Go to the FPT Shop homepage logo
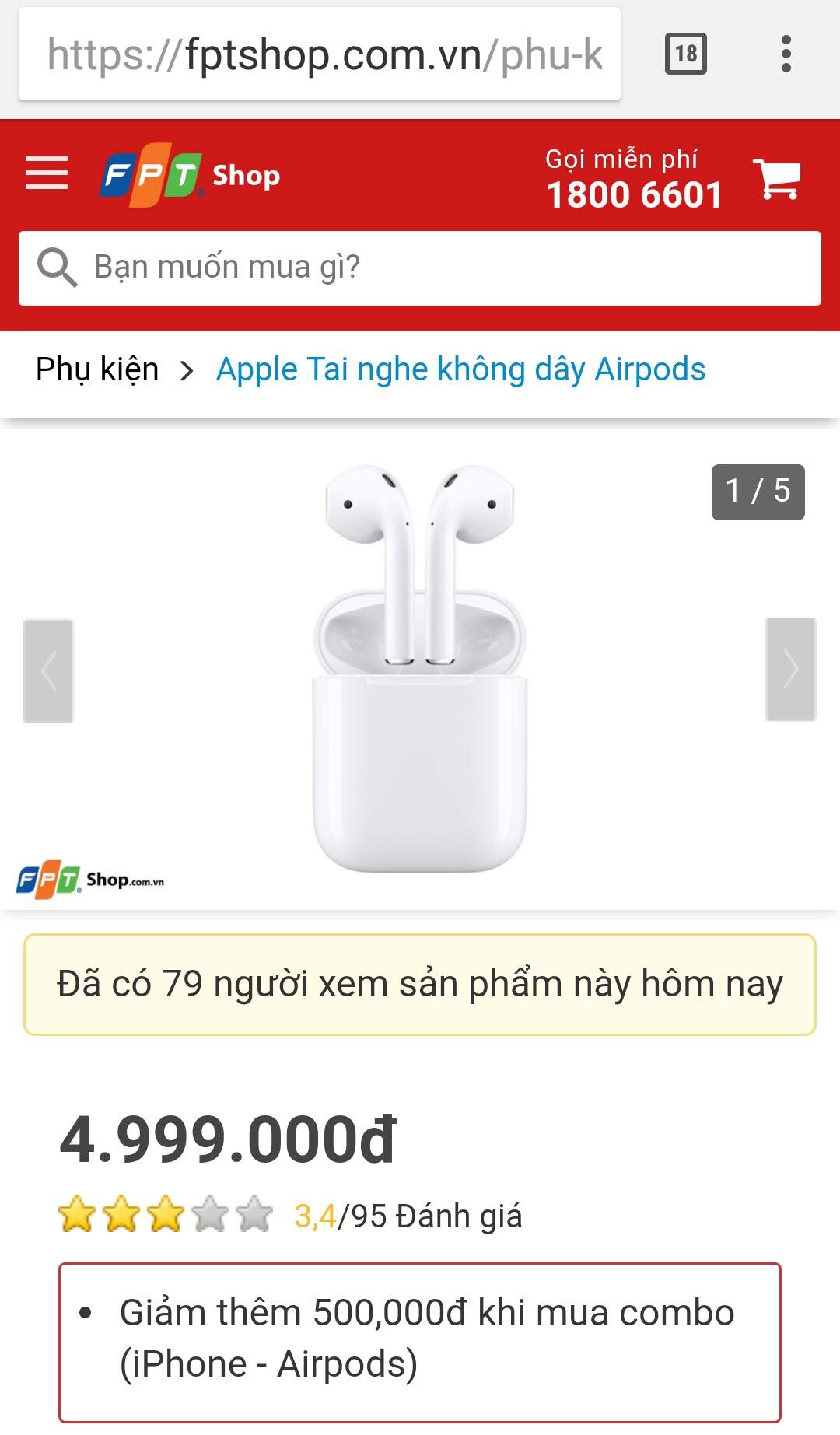Viewport: 840px width, 1435px height. 191,175
